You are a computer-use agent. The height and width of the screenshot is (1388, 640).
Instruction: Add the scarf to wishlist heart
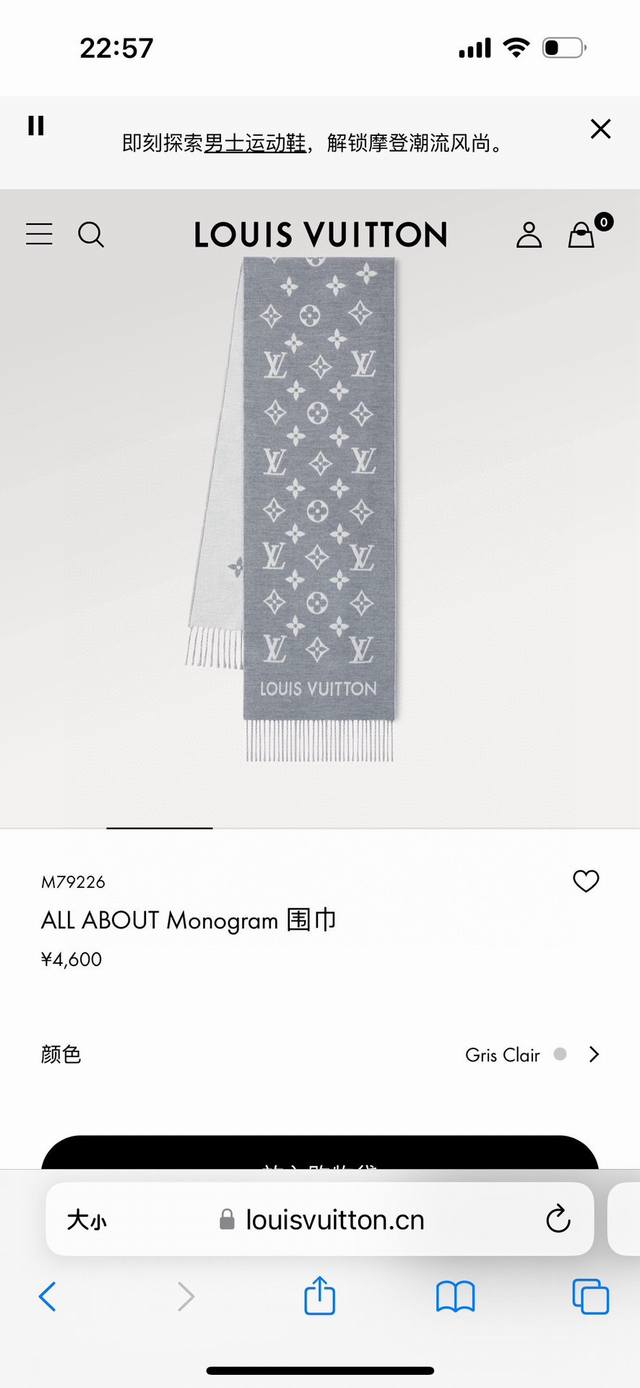pyautogui.click(x=586, y=881)
